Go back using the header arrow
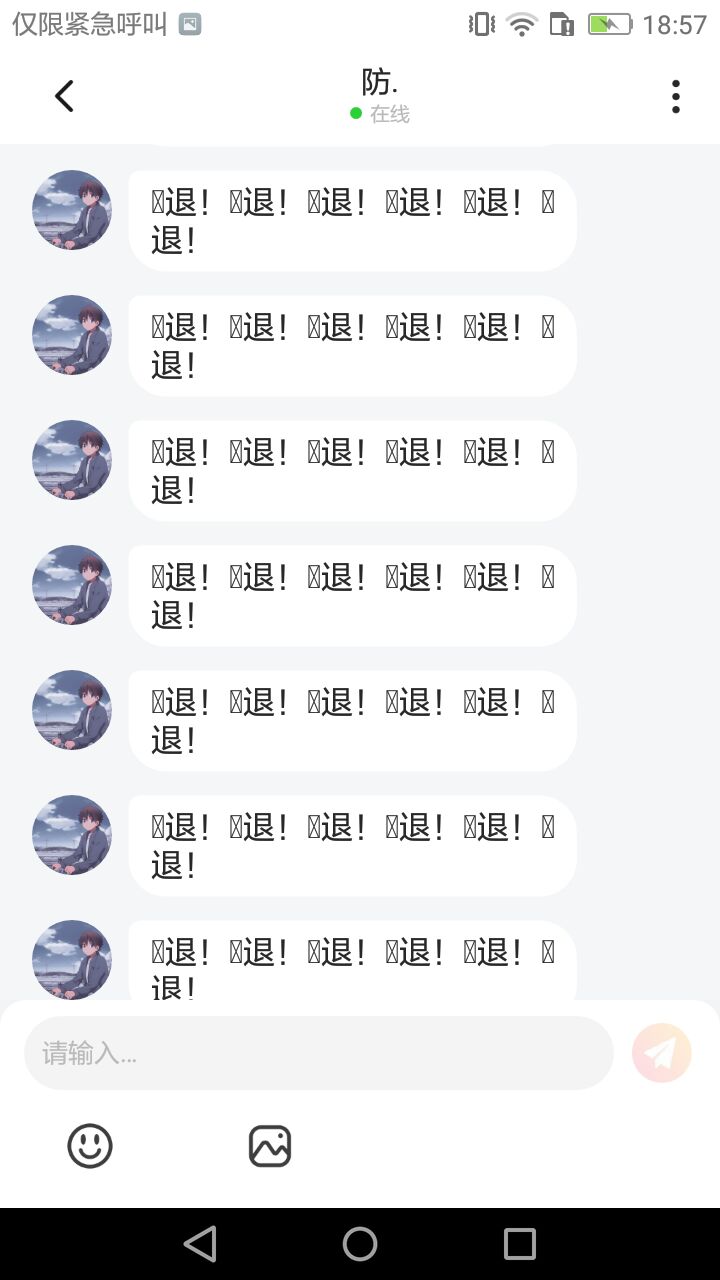Viewport: 720px width, 1280px height. (64, 96)
